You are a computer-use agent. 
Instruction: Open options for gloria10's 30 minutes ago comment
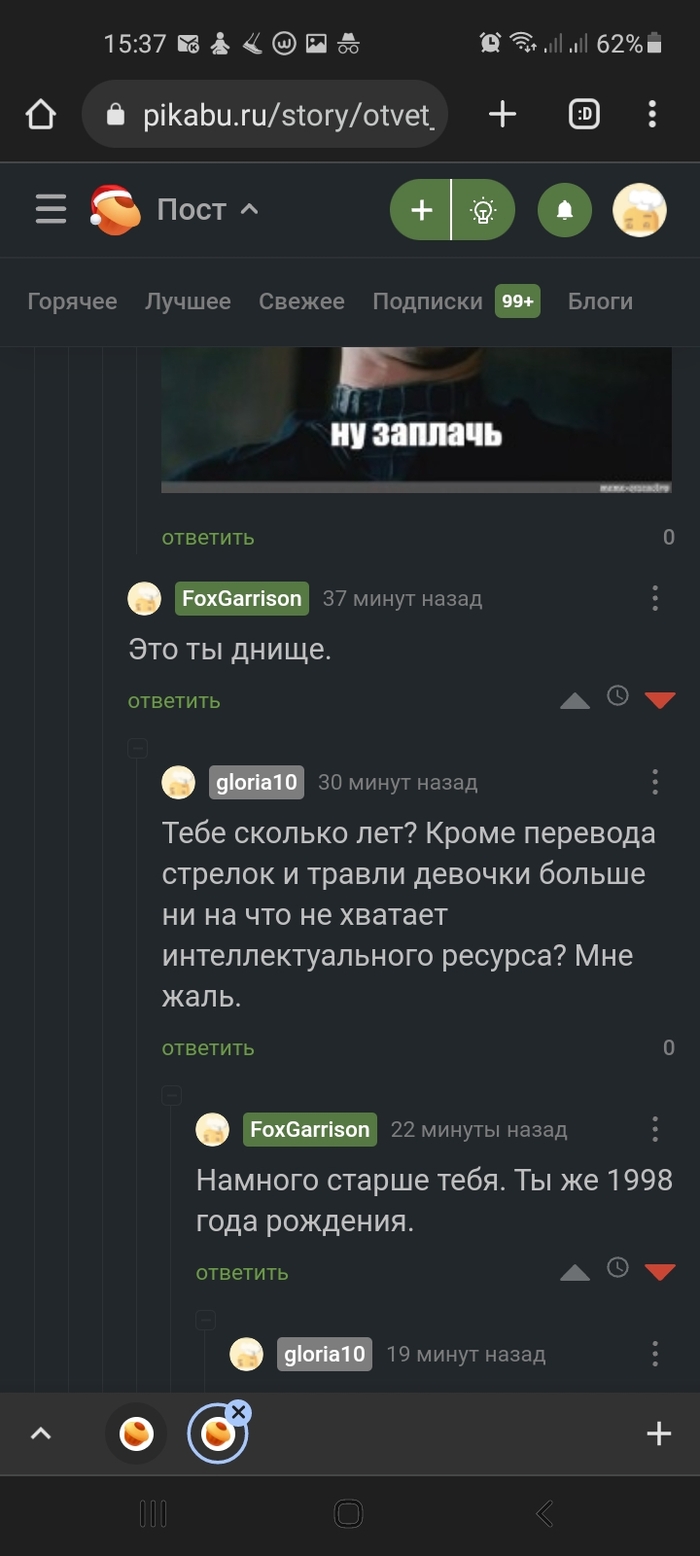click(655, 782)
